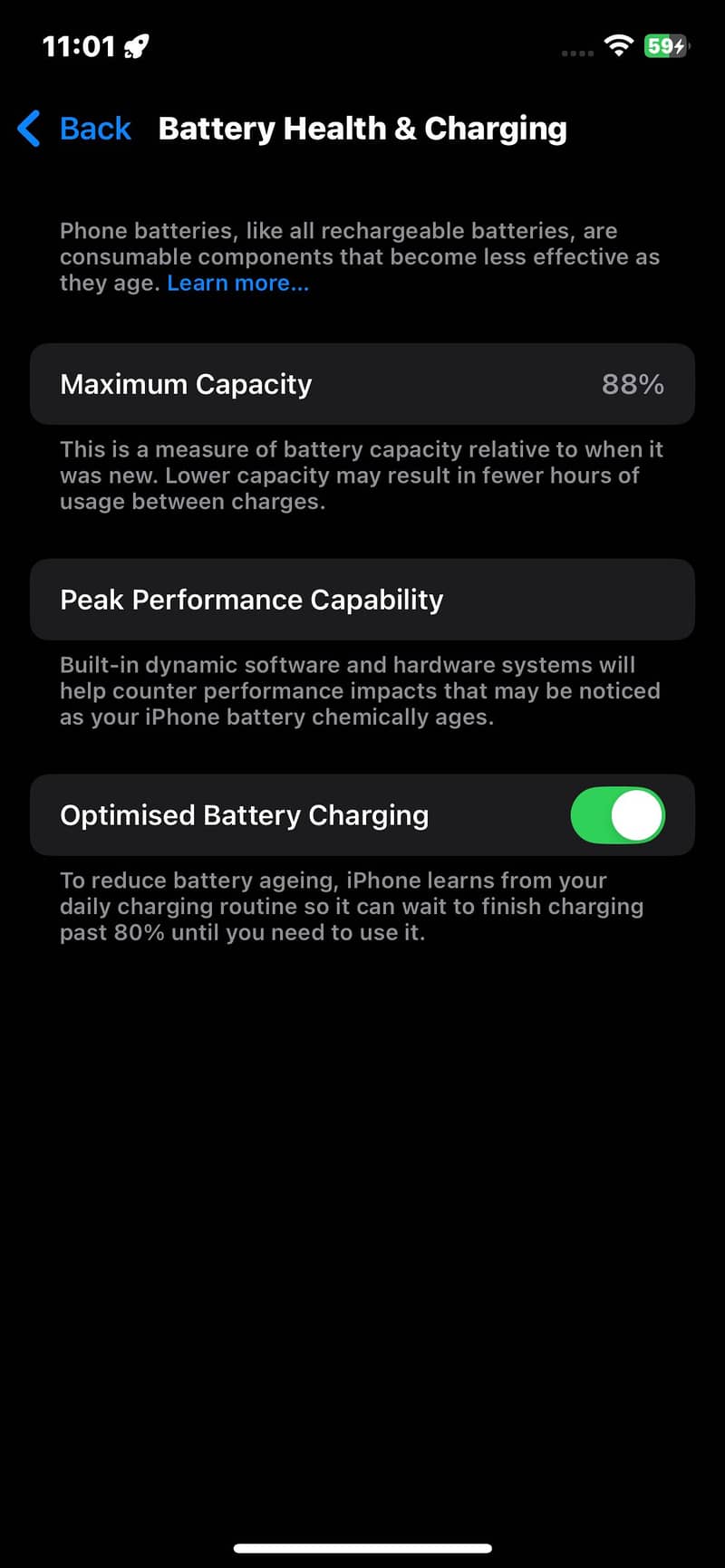Screen dimensions: 725x1568
Task: Open the Learn more link
Action: 237,283
